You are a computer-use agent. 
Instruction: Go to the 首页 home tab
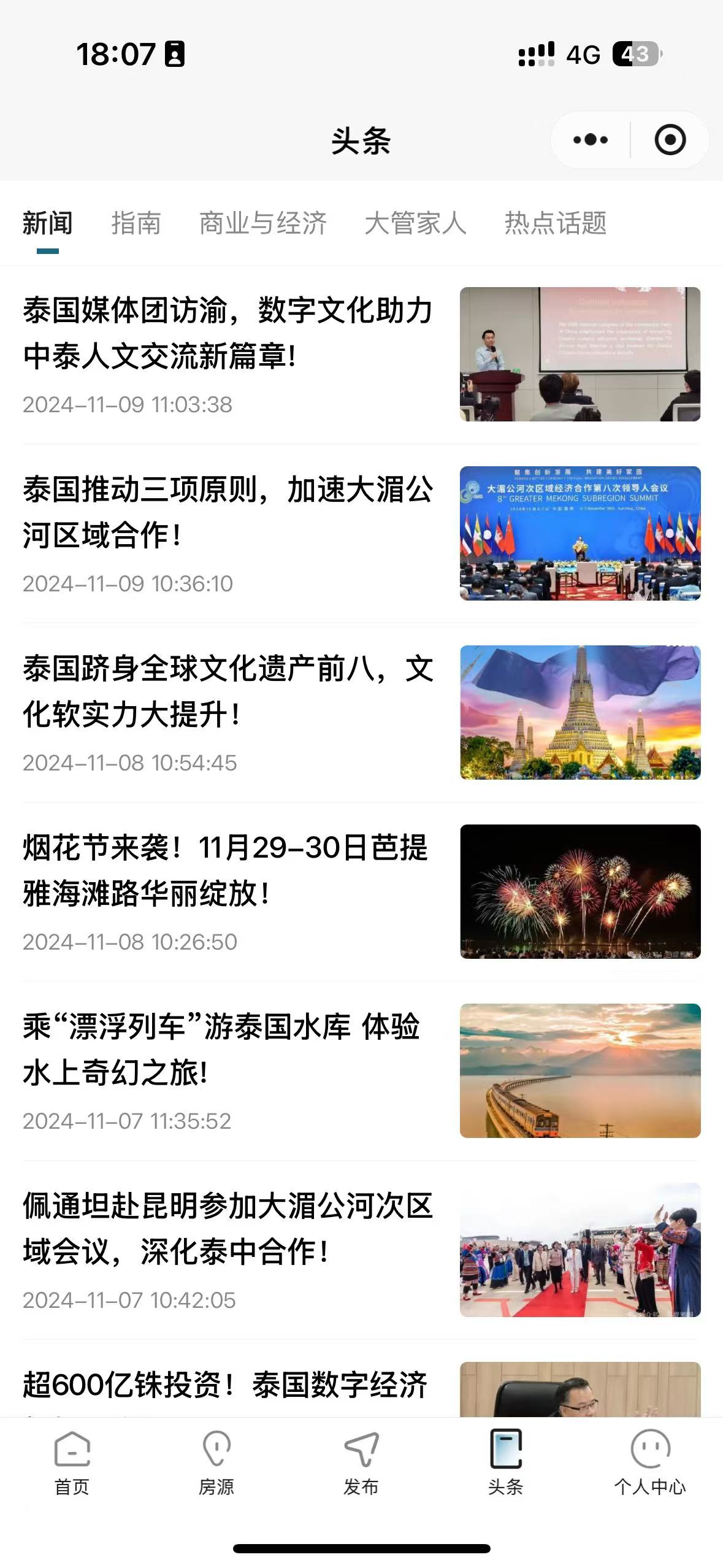point(72,1463)
